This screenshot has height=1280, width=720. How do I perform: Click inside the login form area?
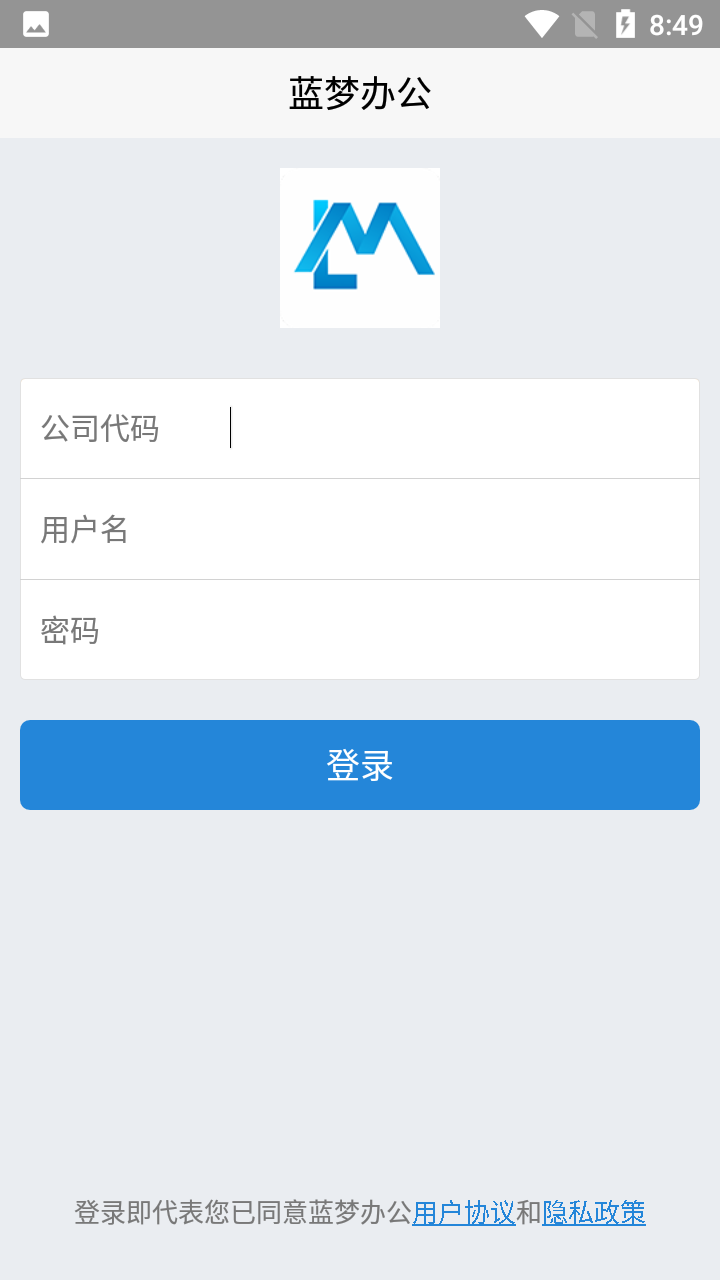(x=360, y=529)
